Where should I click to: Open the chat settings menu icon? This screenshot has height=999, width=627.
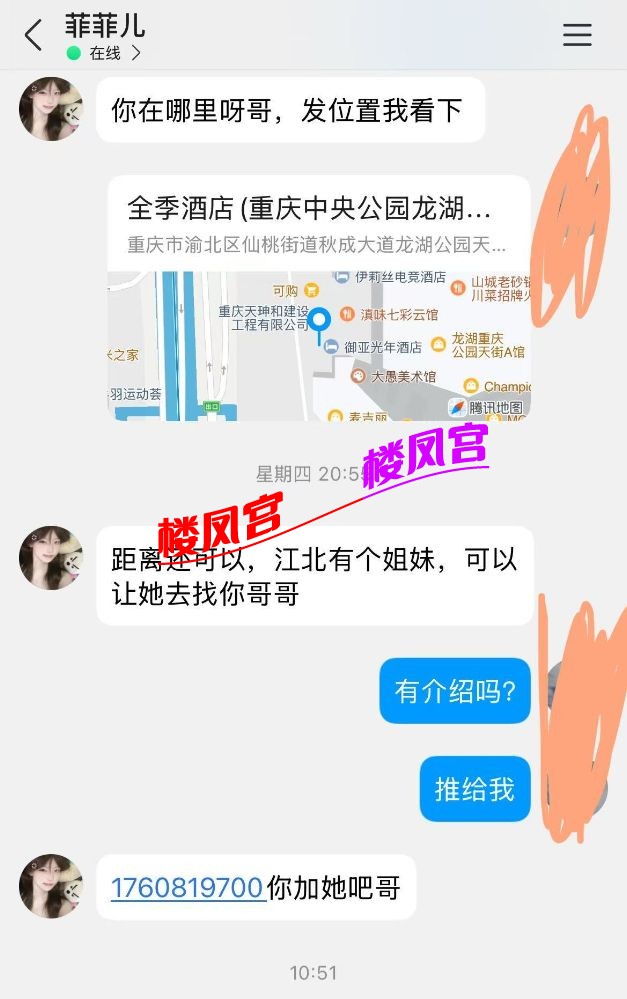(577, 35)
